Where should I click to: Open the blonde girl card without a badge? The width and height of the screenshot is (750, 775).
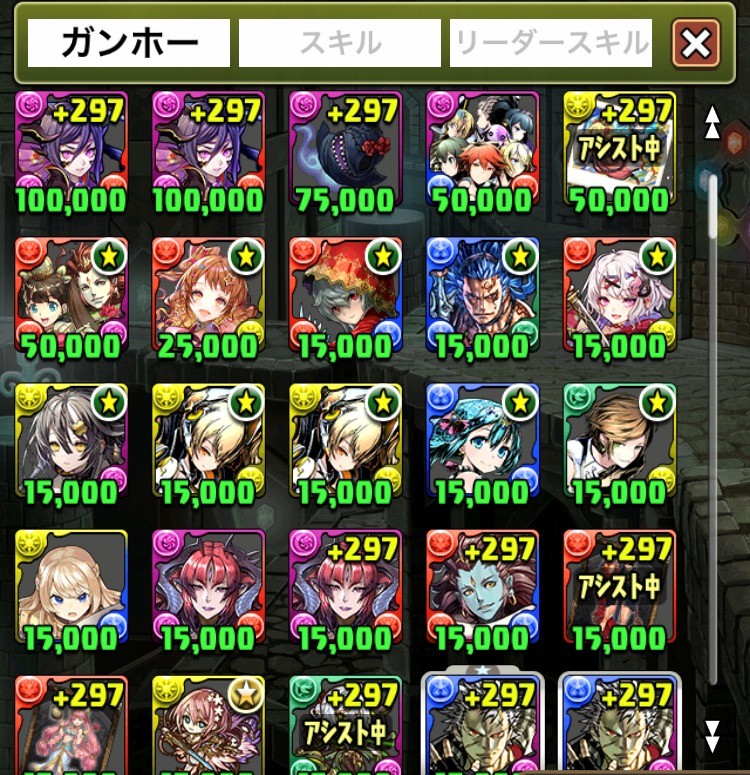[x=71, y=590]
